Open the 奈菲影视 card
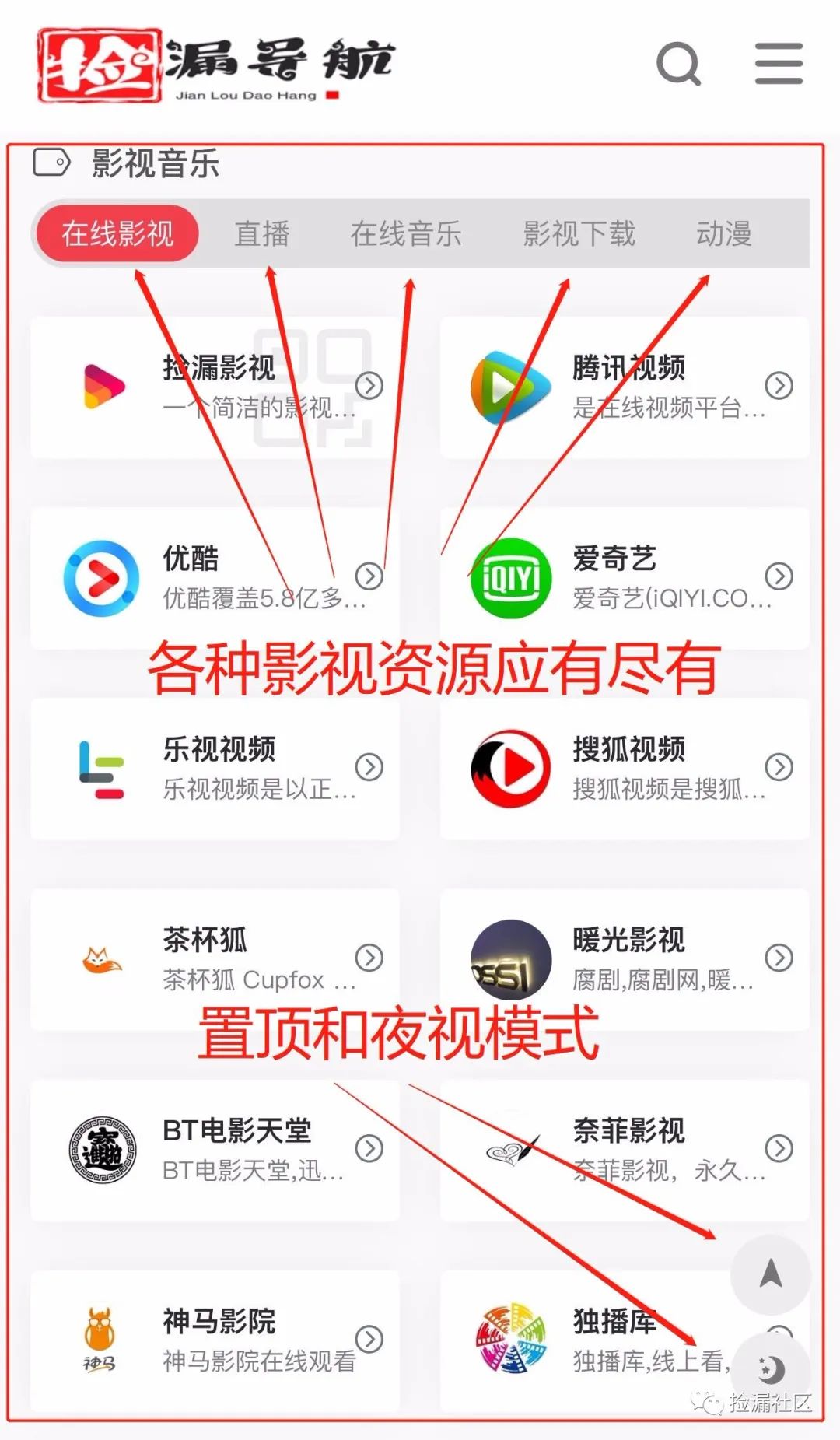This screenshot has height=1440, width=840. click(x=625, y=1150)
